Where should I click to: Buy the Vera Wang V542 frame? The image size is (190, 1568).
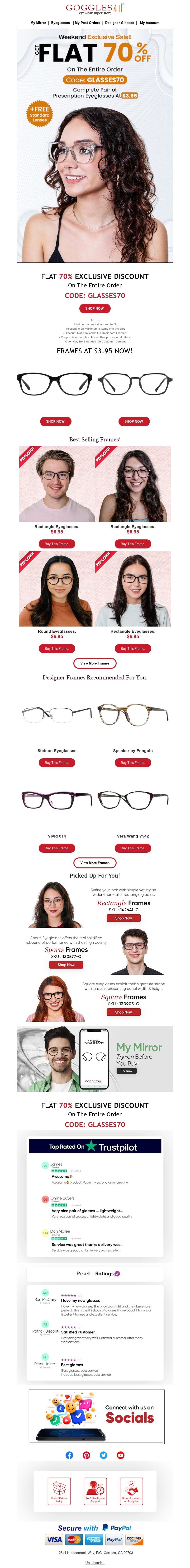pos(133,848)
